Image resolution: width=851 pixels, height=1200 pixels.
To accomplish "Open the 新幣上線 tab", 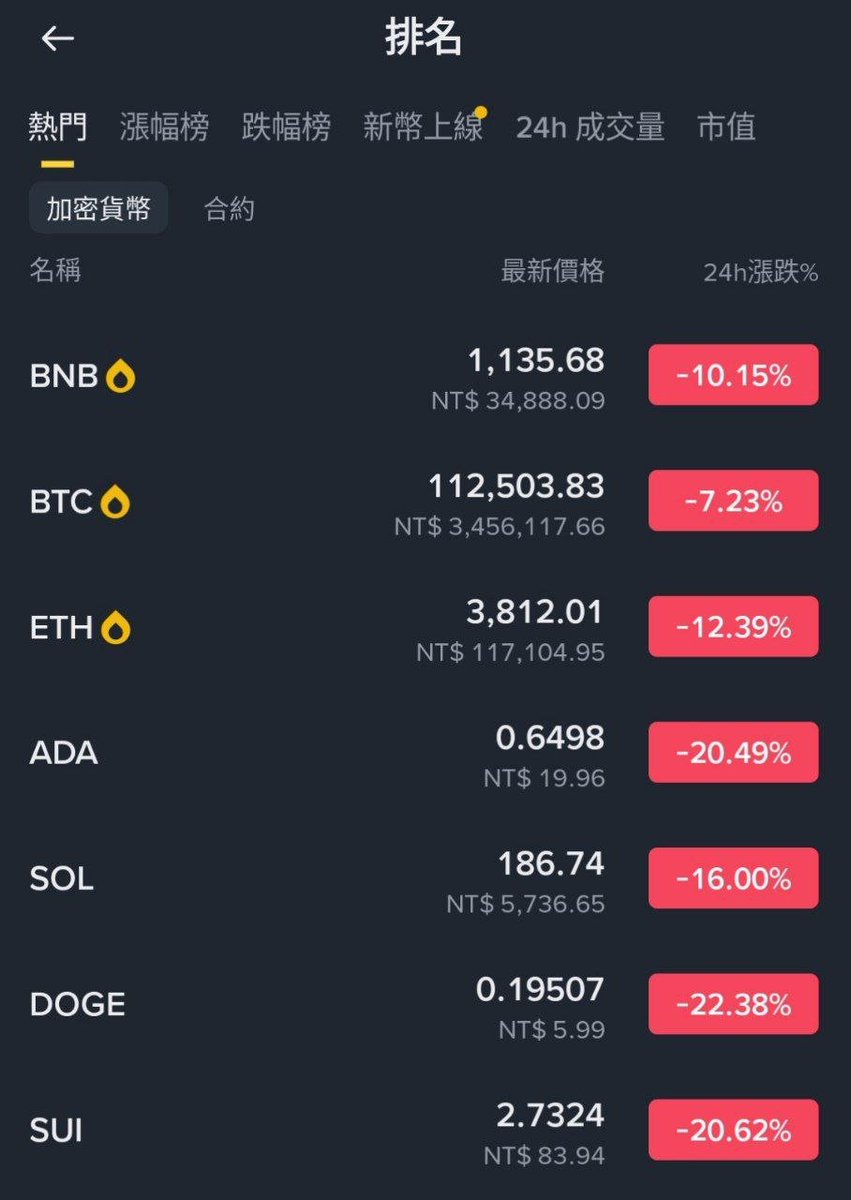I will [422, 127].
